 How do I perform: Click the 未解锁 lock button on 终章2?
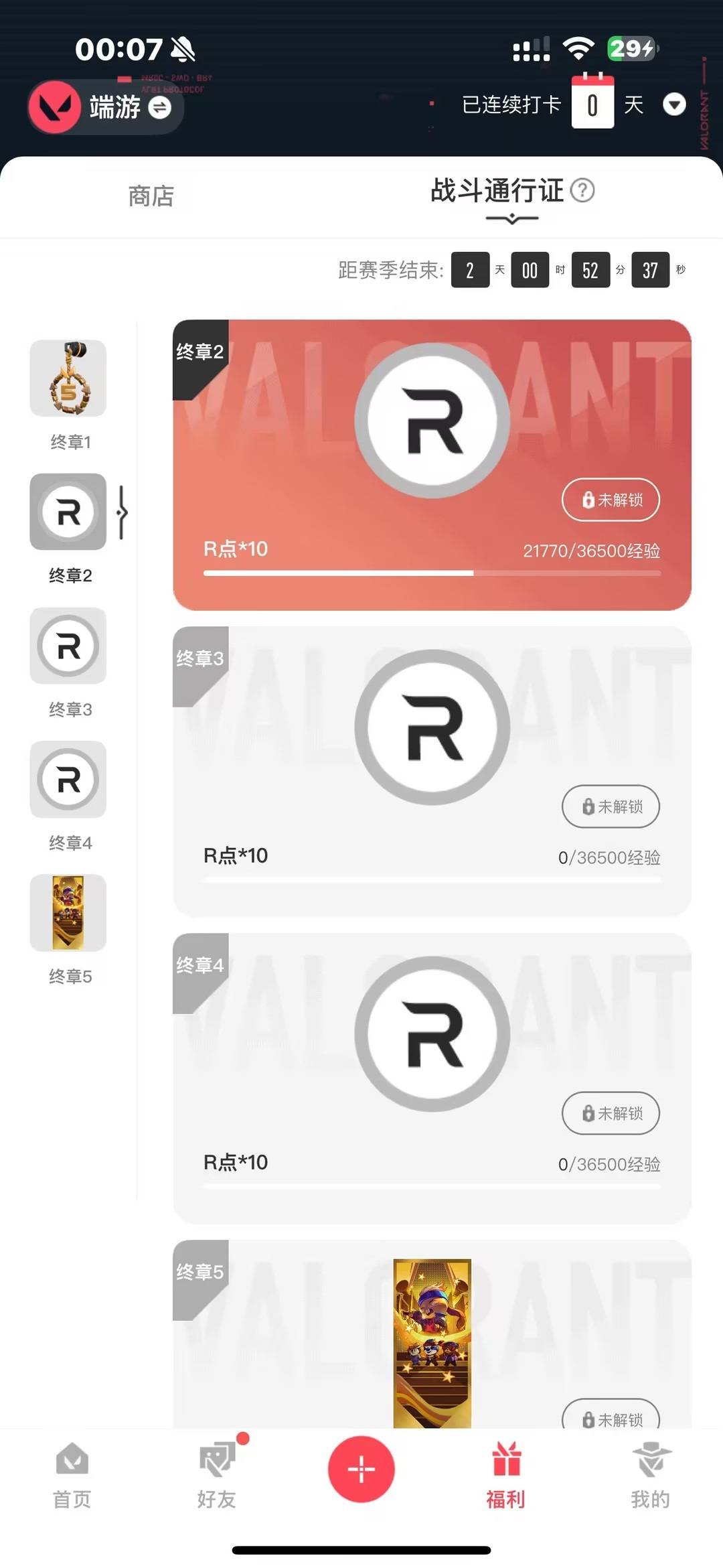pyautogui.click(x=610, y=500)
